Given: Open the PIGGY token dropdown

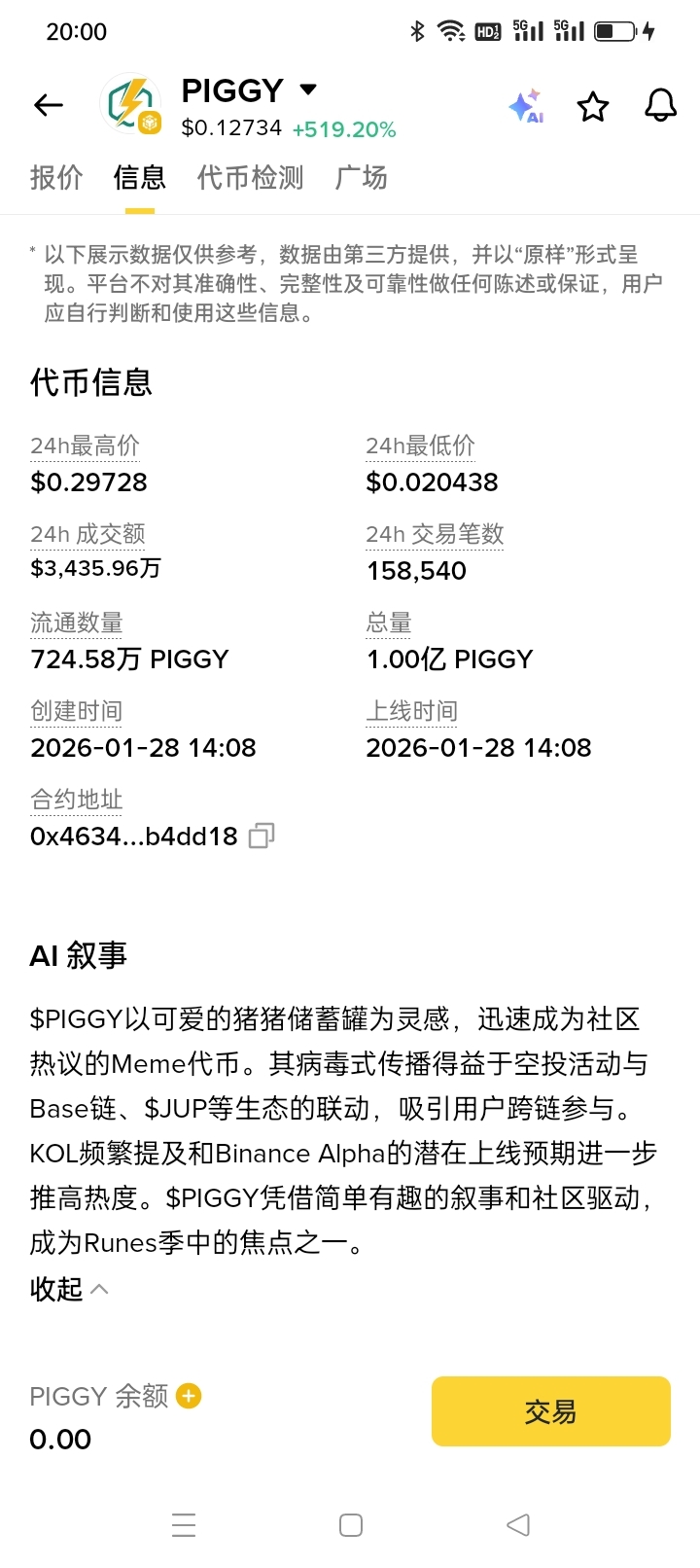Looking at the screenshot, I should tap(308, 89).
